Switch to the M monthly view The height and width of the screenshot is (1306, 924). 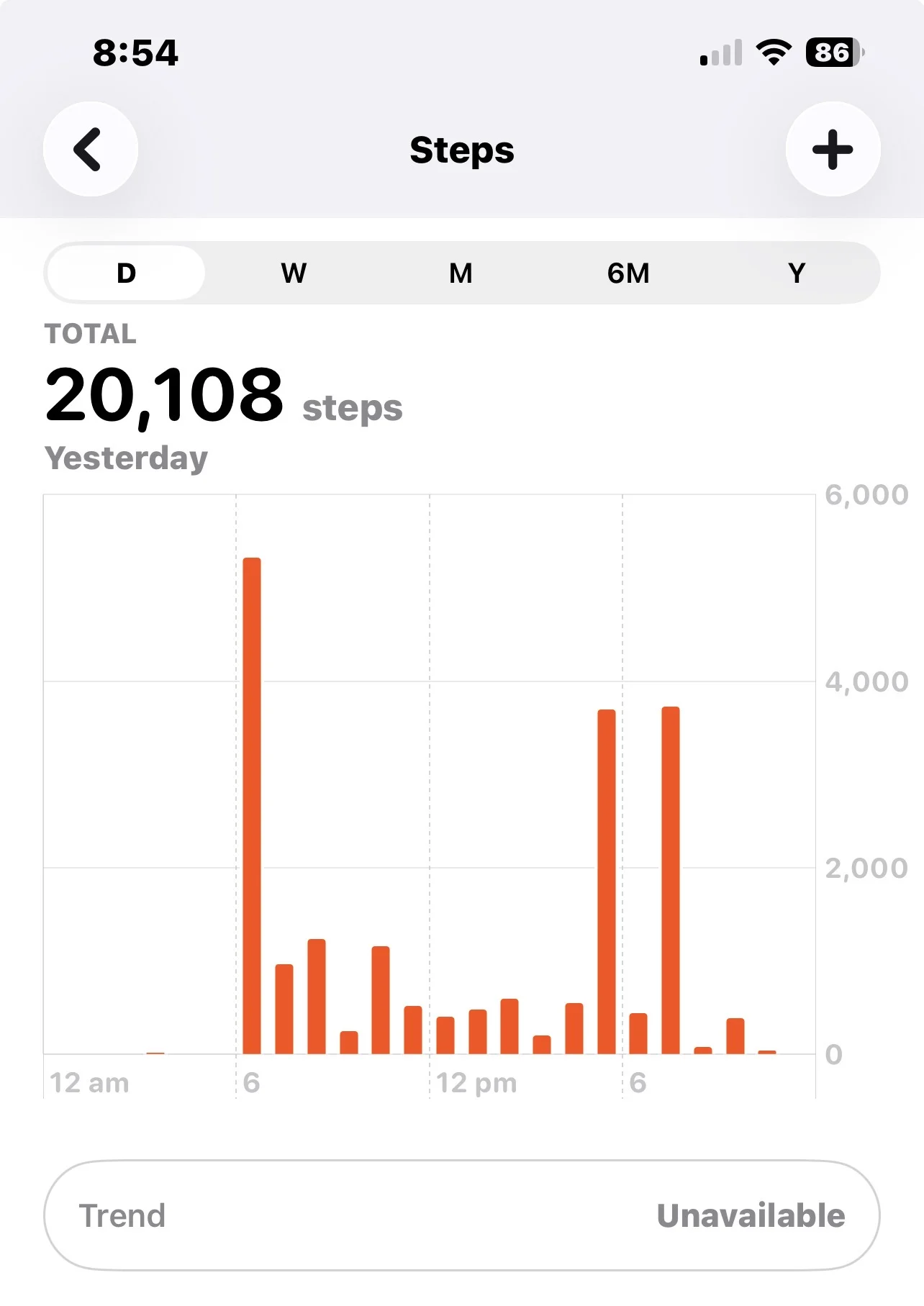[461, 273]
